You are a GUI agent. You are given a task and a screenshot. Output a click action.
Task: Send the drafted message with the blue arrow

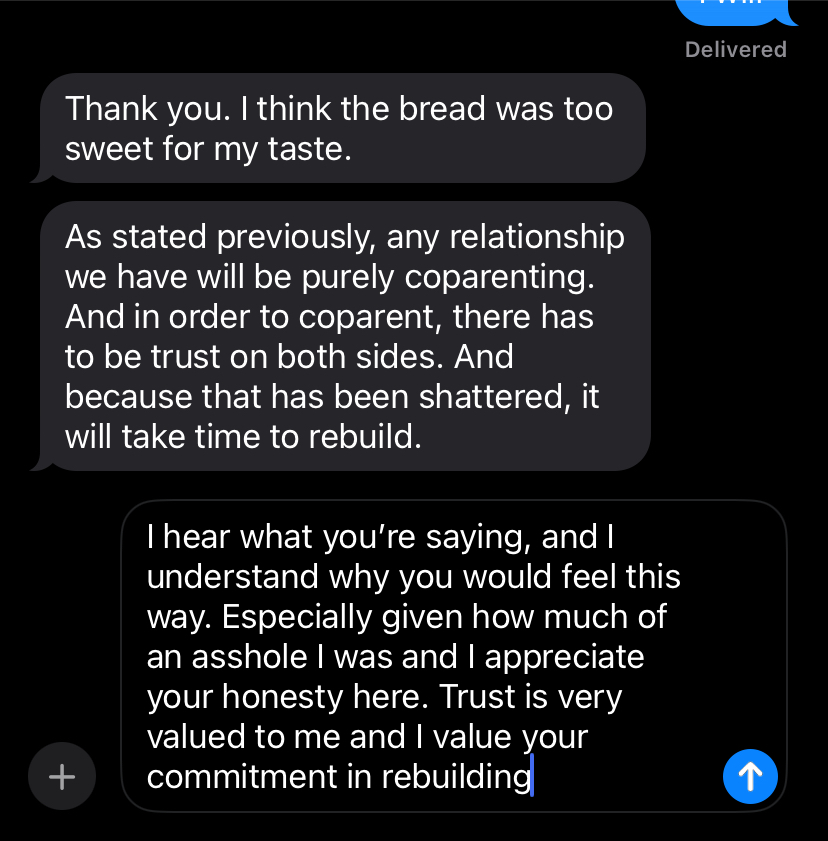[749, 775]
